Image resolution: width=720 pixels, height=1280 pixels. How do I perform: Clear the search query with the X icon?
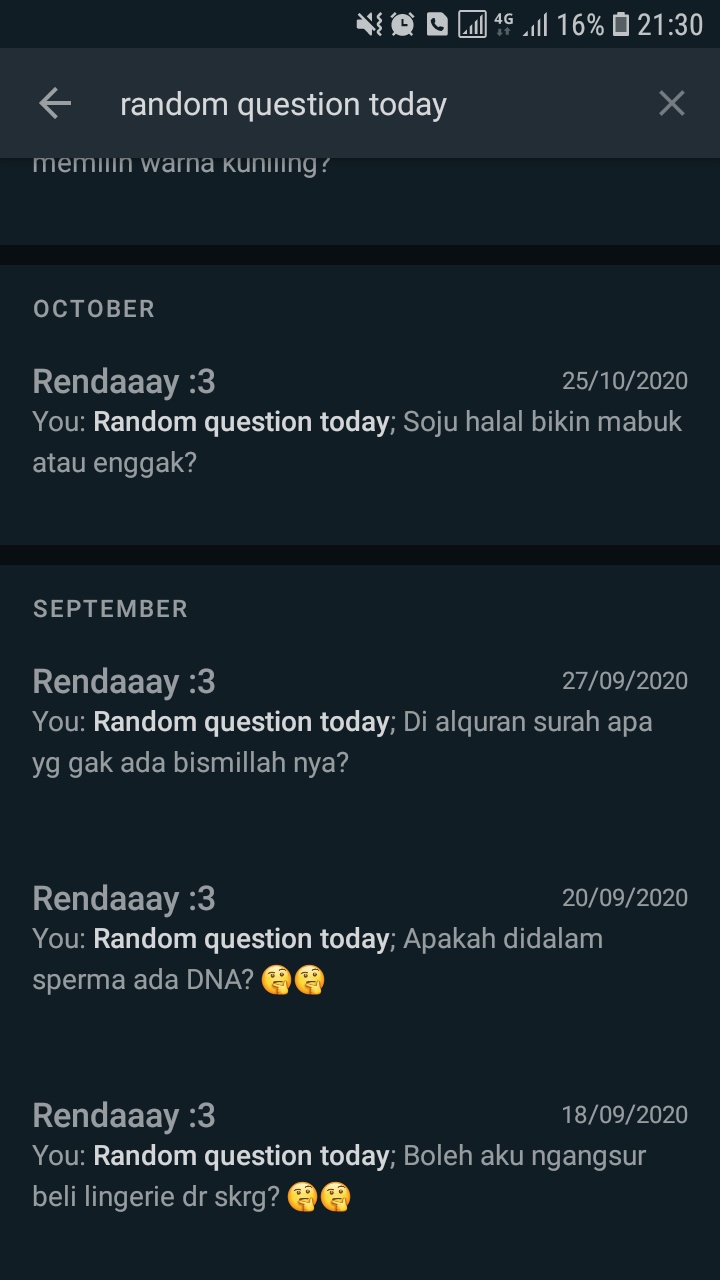[x=671, y=103]
